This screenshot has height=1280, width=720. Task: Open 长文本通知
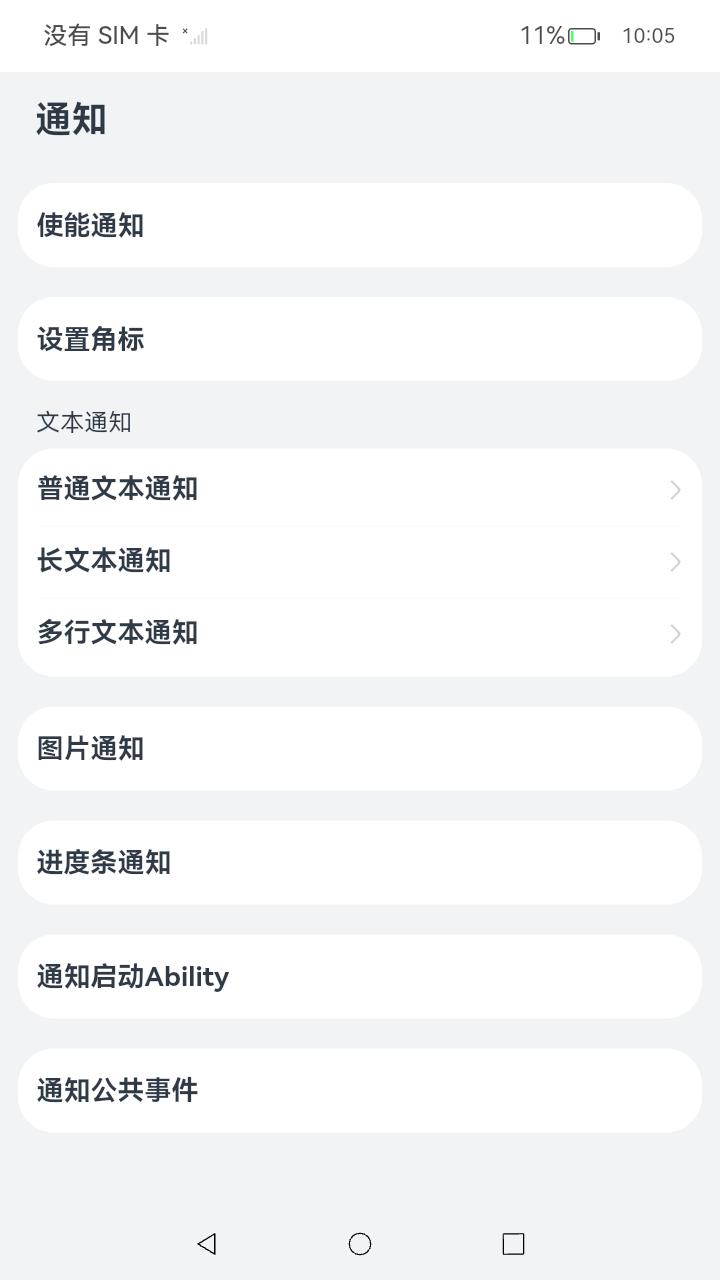click(360, 561)
